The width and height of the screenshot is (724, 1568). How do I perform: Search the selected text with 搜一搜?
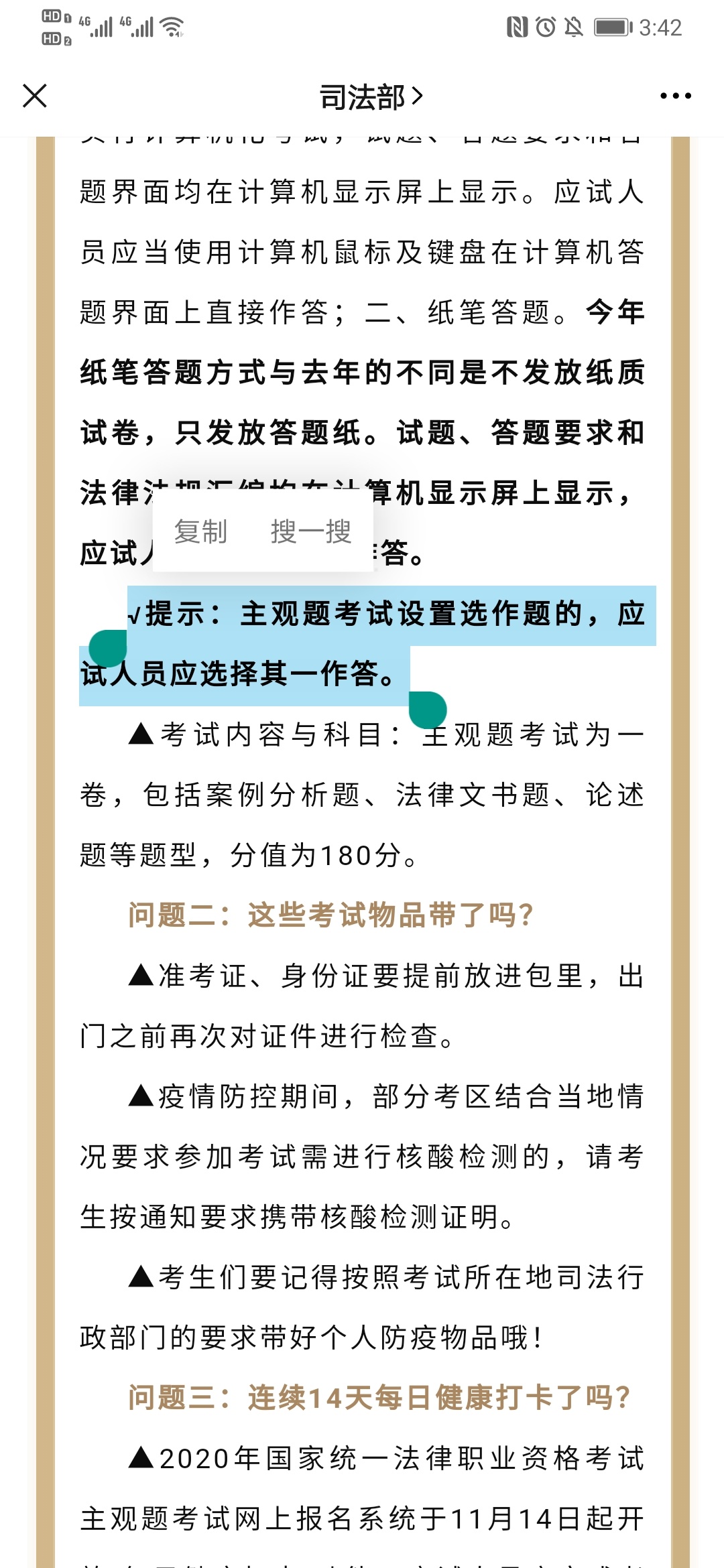[311, 531]
